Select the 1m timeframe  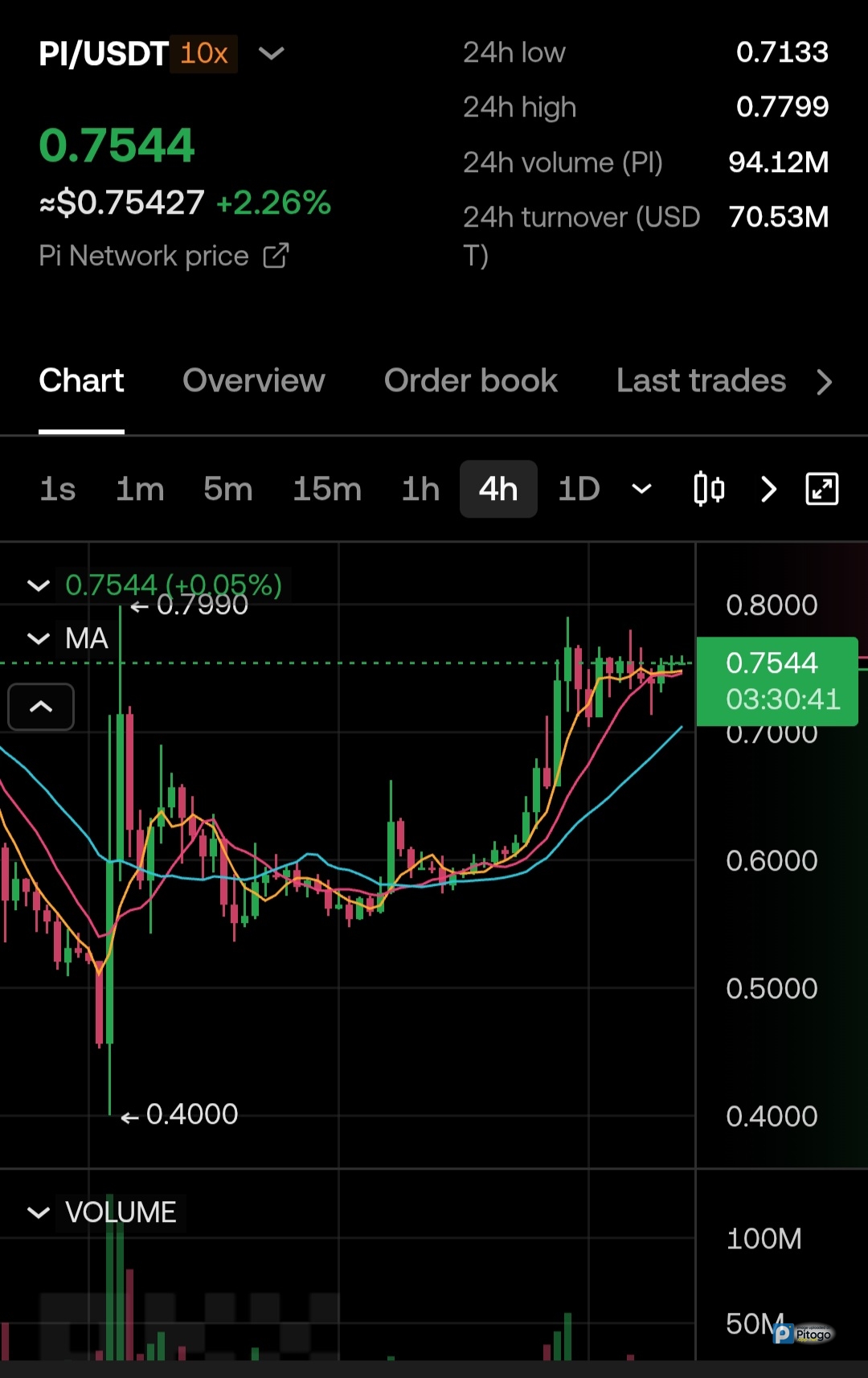(140, 489)
